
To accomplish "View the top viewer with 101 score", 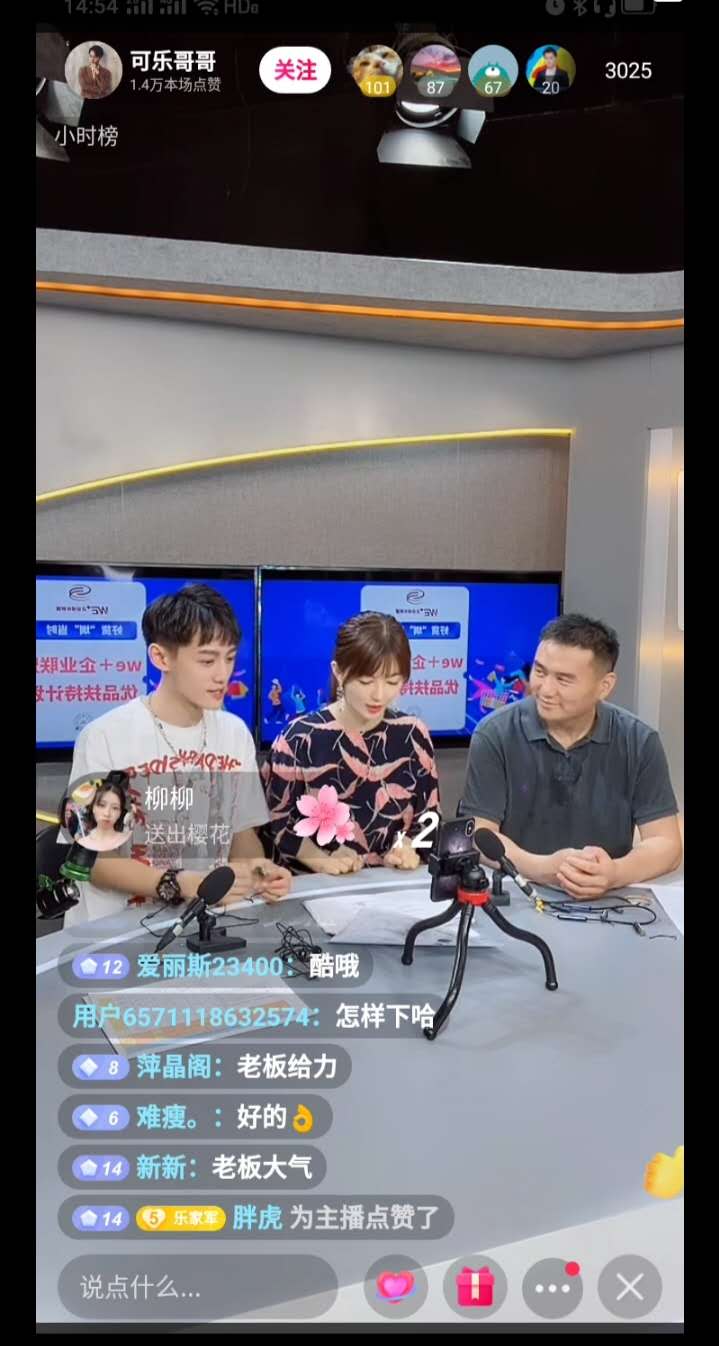I will point(376,70).
